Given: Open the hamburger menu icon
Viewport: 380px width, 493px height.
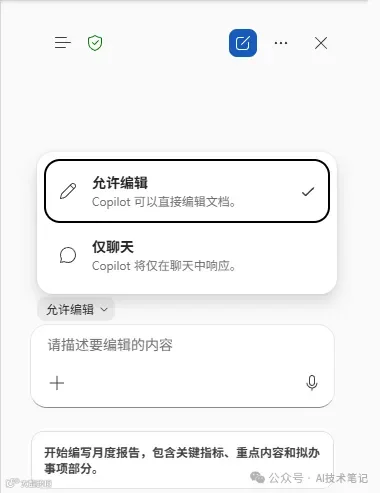Looking at the screenshot, I should tap(63, 43).
